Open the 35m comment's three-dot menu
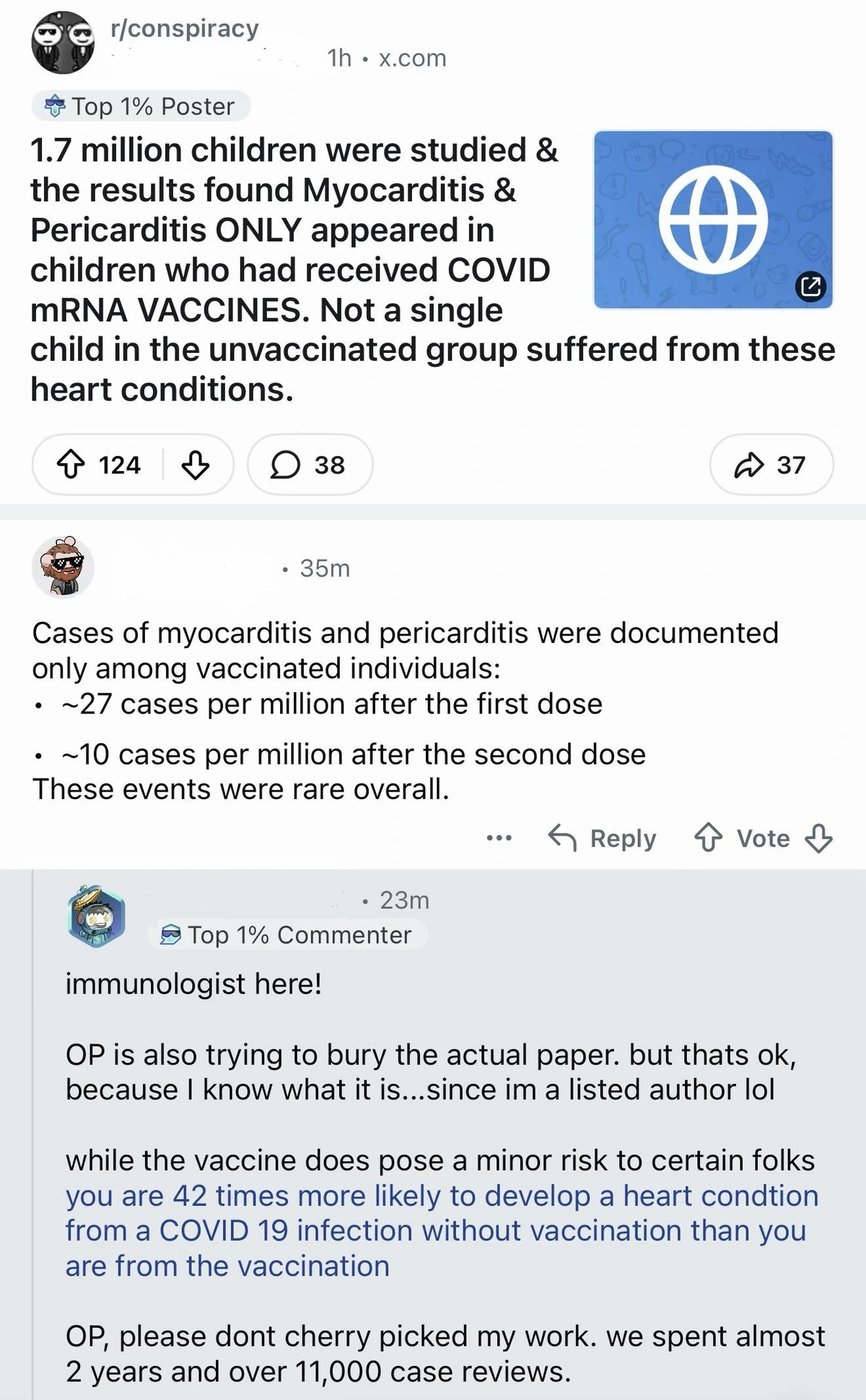This screenshot has height=1400, width=866. point(499,839)
